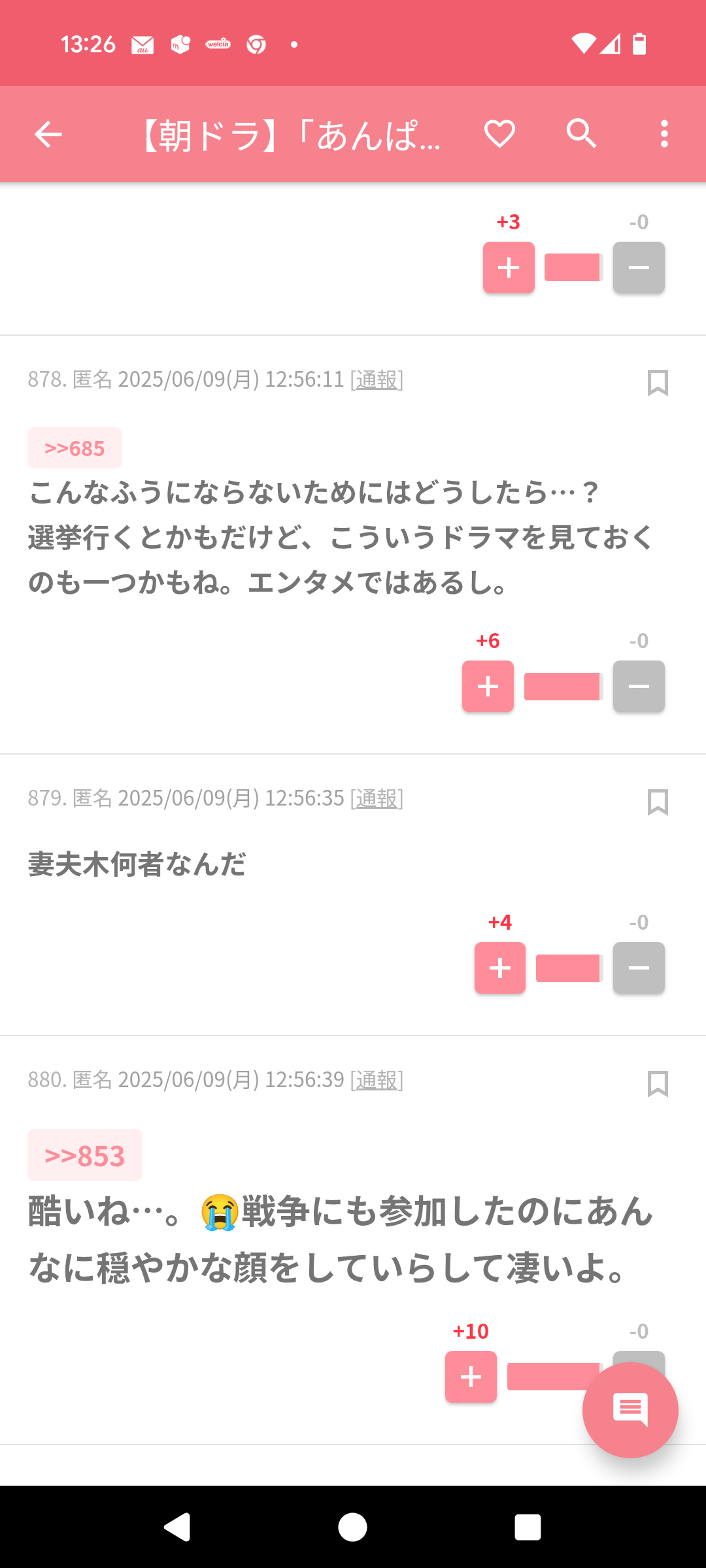Image resolution: width=706 pixels, height=1568 pixels.
Task: Favorite this topic with the heart icon
Action: 499,134
